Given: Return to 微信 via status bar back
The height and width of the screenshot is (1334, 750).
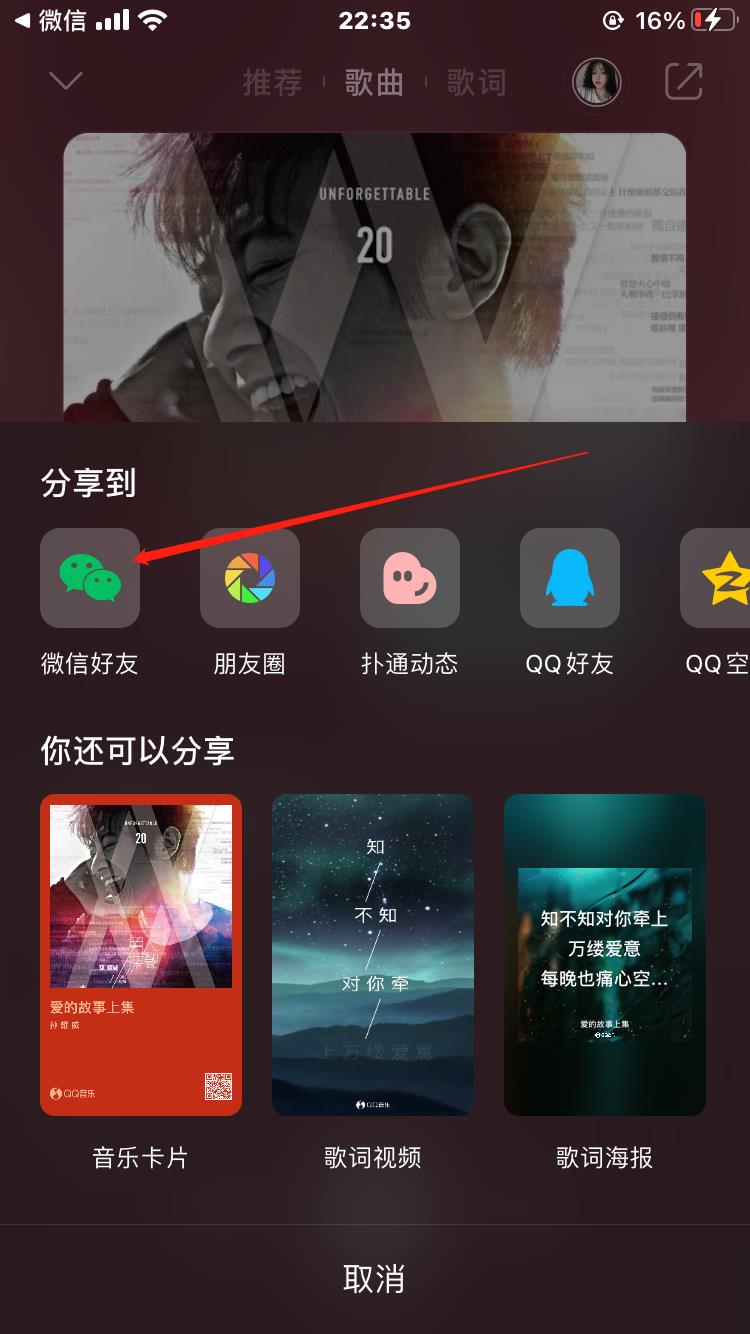Looking at the screenshot, I should [50, 20].
